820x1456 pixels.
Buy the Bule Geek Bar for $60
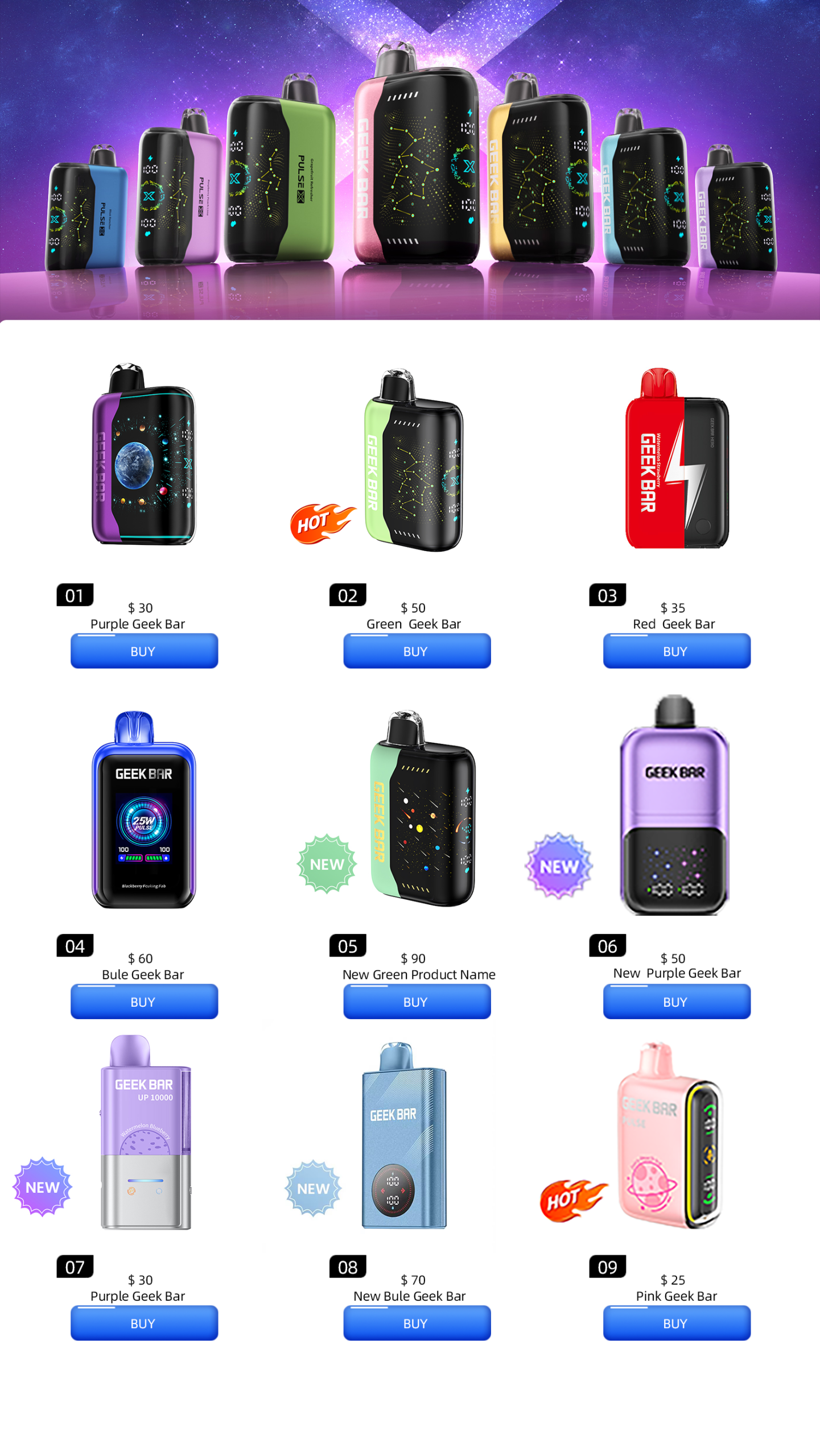144,1001
